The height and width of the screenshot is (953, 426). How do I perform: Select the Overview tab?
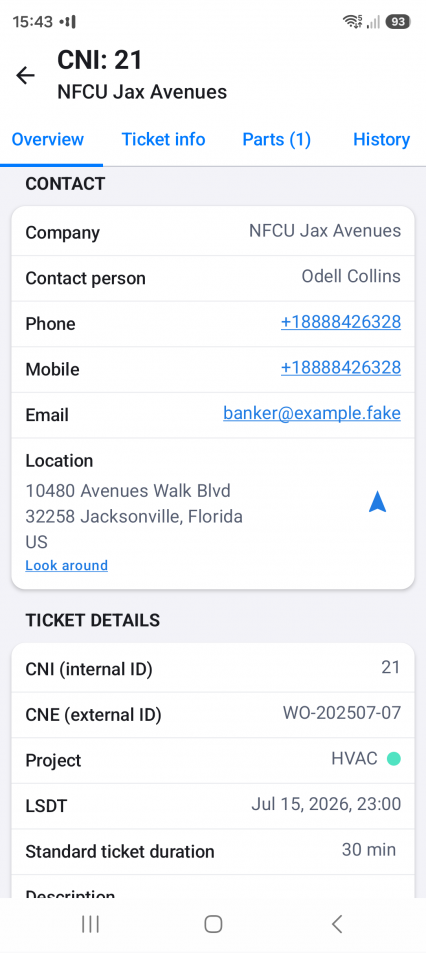(48, 139)
